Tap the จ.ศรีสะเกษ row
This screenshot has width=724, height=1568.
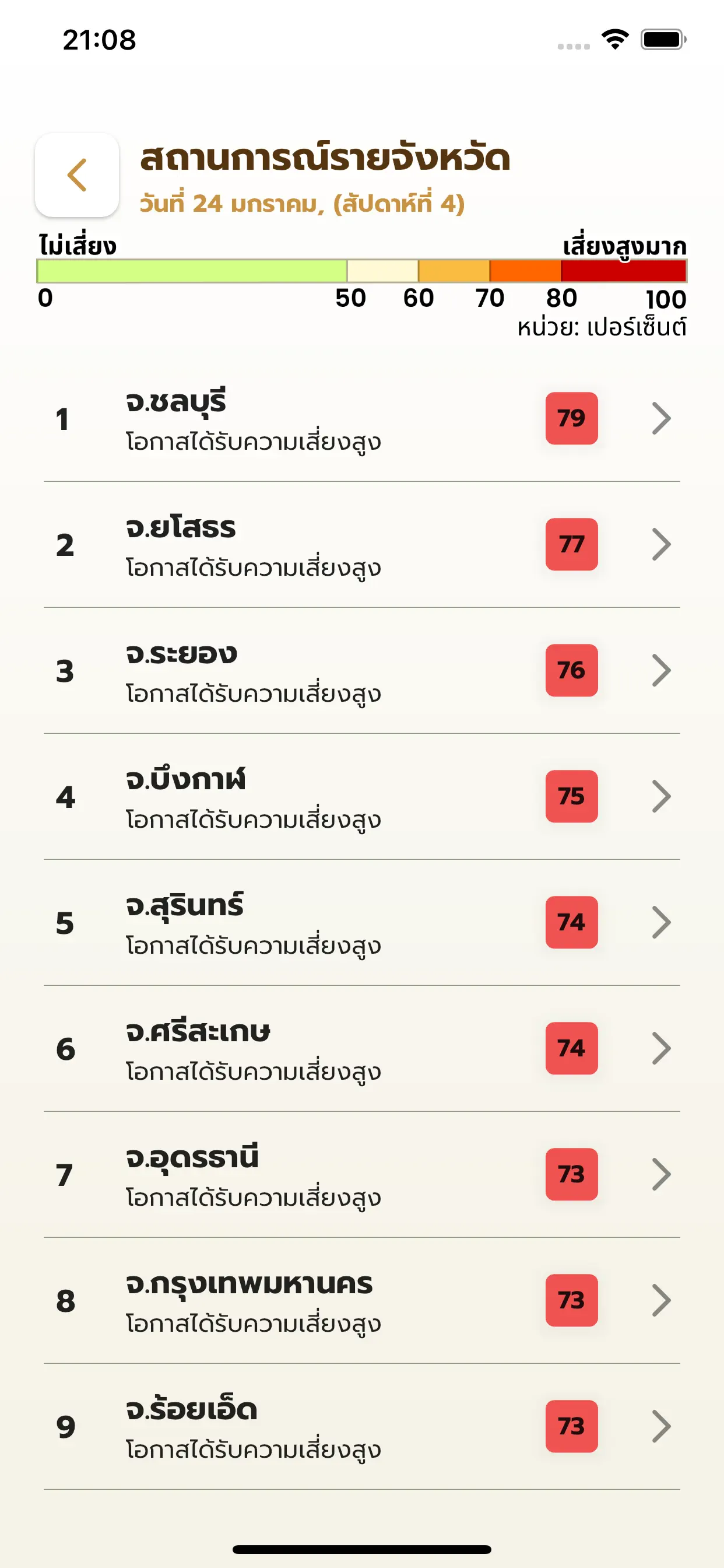click(362, 1049)
